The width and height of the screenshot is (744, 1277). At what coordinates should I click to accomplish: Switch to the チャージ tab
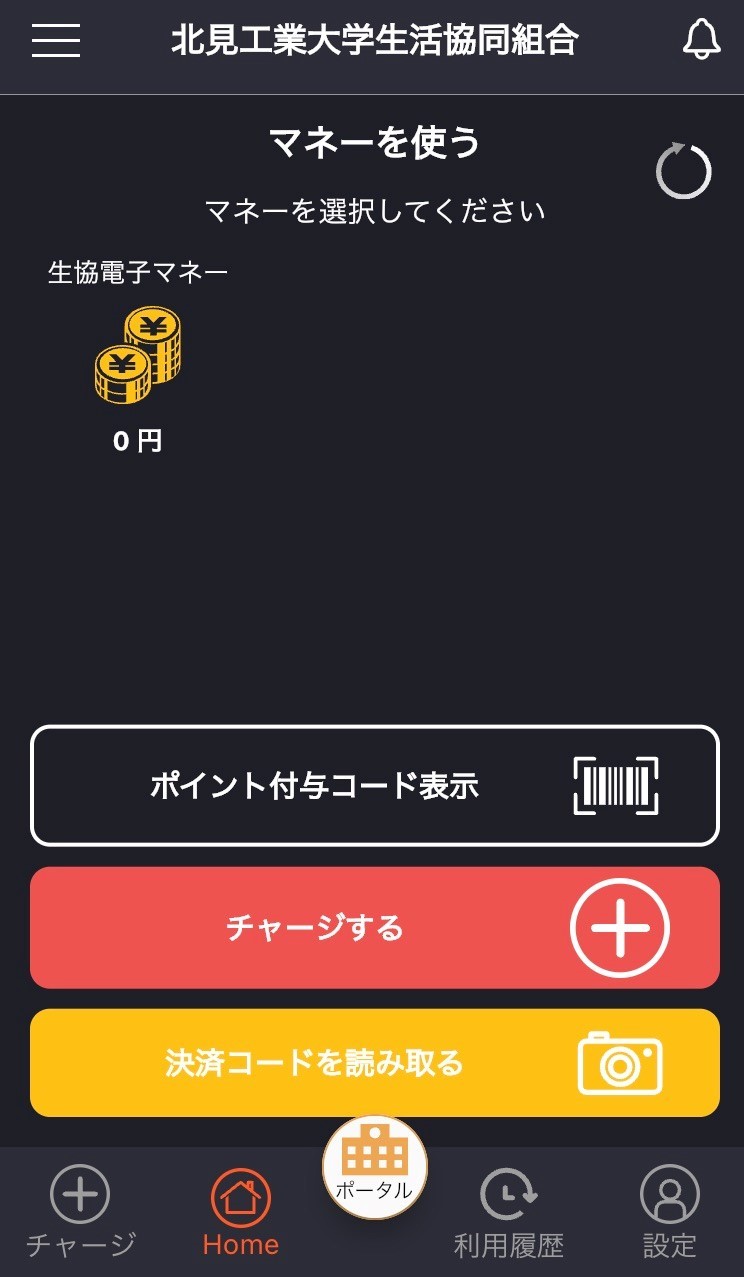[80, 1212]
